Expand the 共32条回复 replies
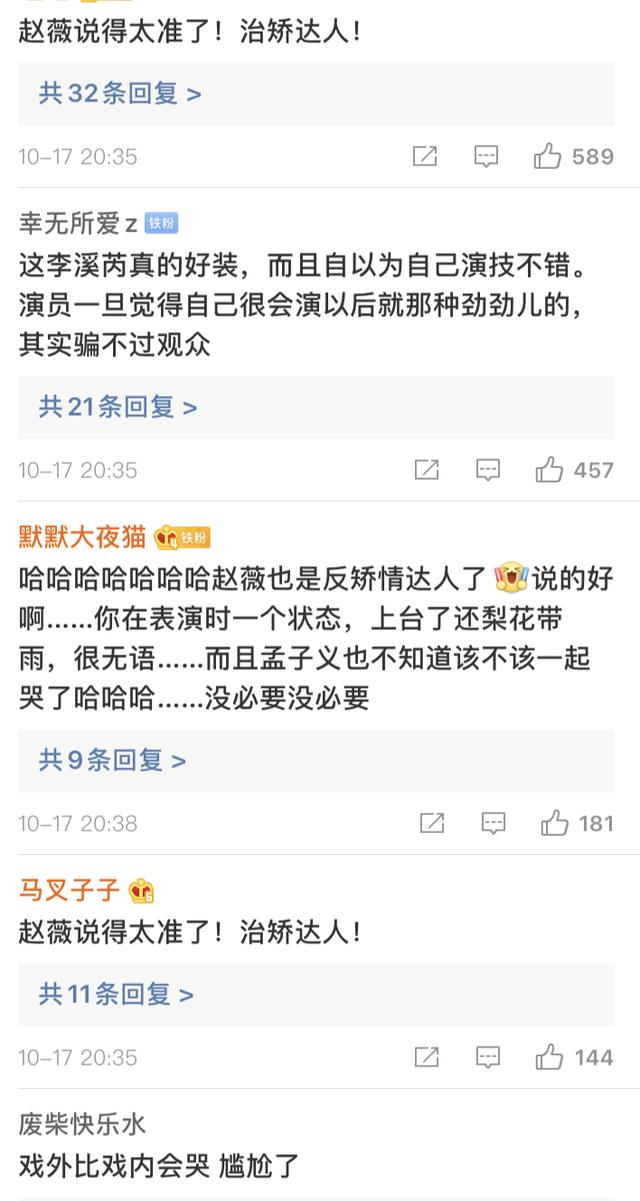Screen dimensions: 640x1201 (x=120, y=94)
